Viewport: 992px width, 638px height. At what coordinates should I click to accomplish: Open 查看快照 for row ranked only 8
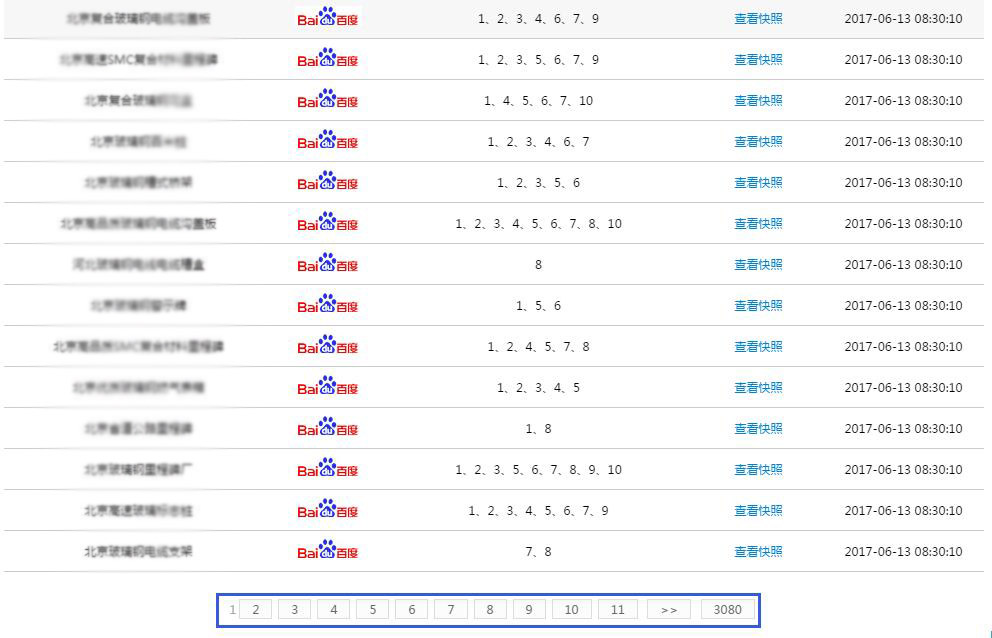[x=758, y=265]
